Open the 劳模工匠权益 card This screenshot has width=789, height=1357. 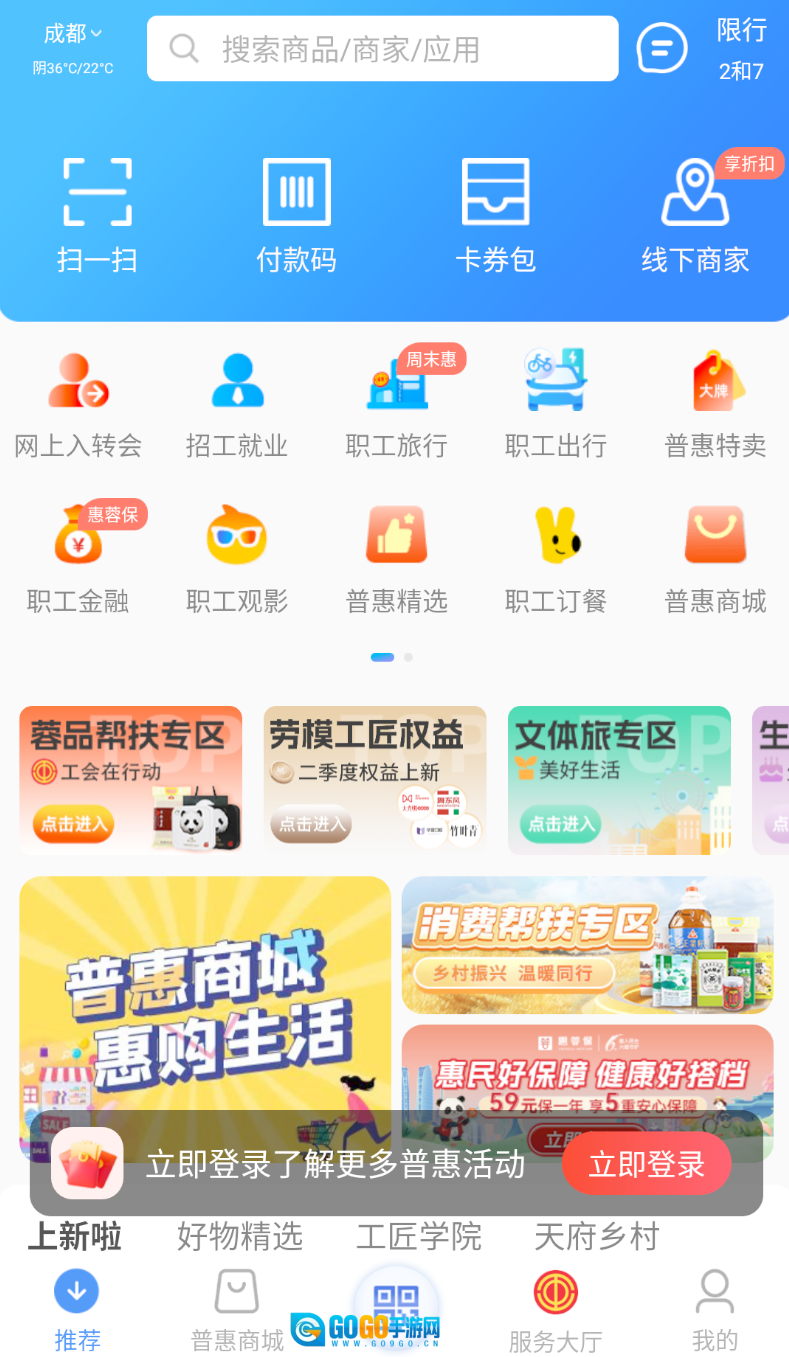[374, 780]
